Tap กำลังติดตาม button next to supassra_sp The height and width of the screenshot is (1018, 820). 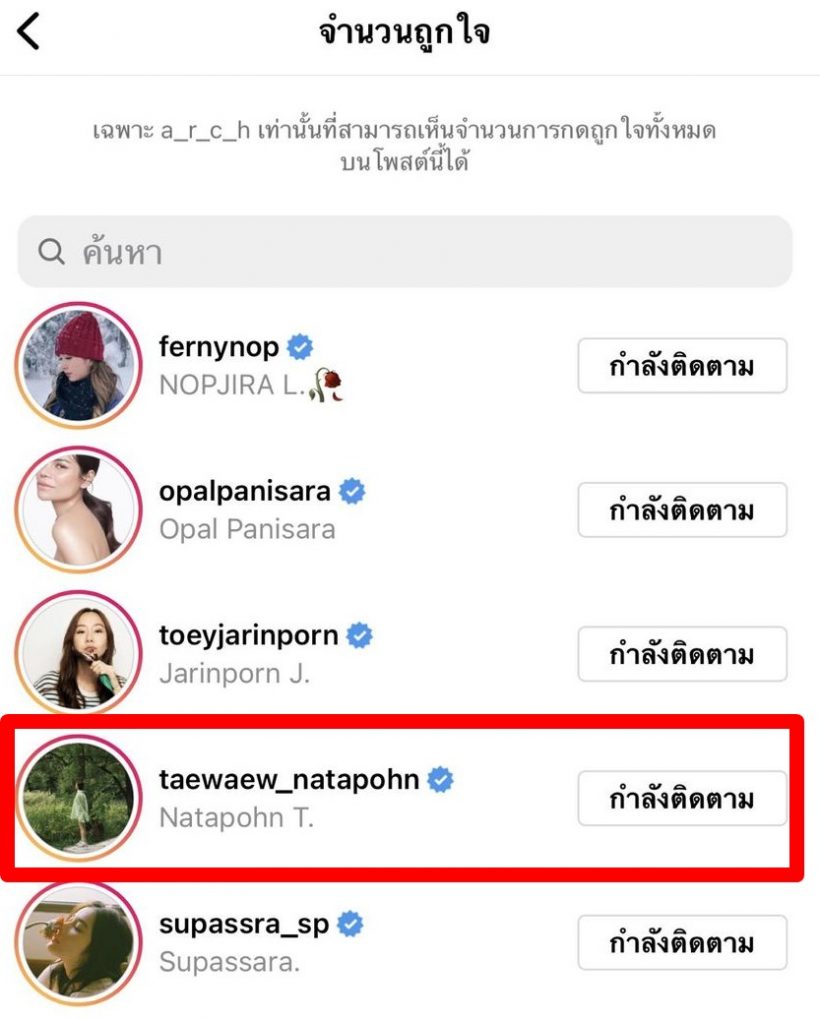point(682,942)
